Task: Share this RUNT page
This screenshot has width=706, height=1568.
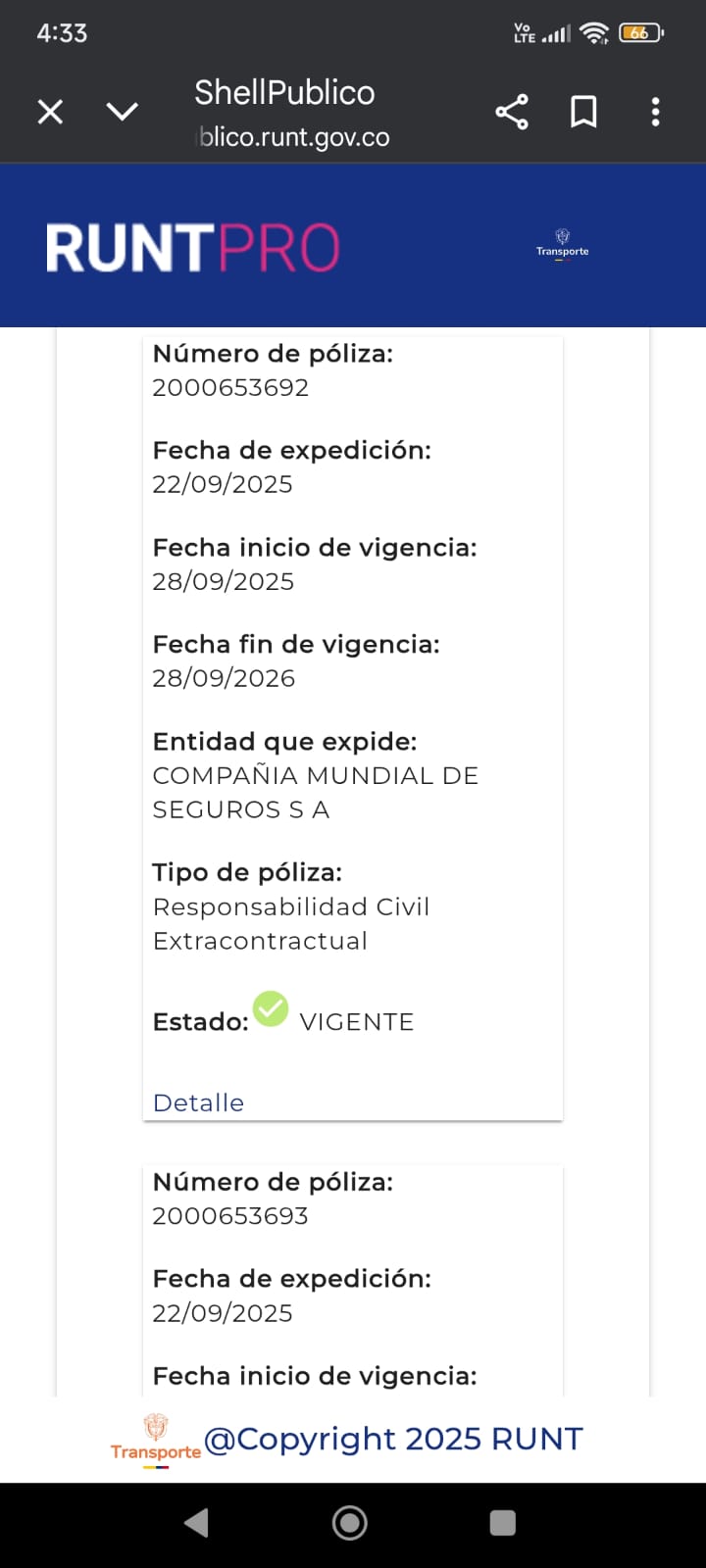Action: pos(512,112)
